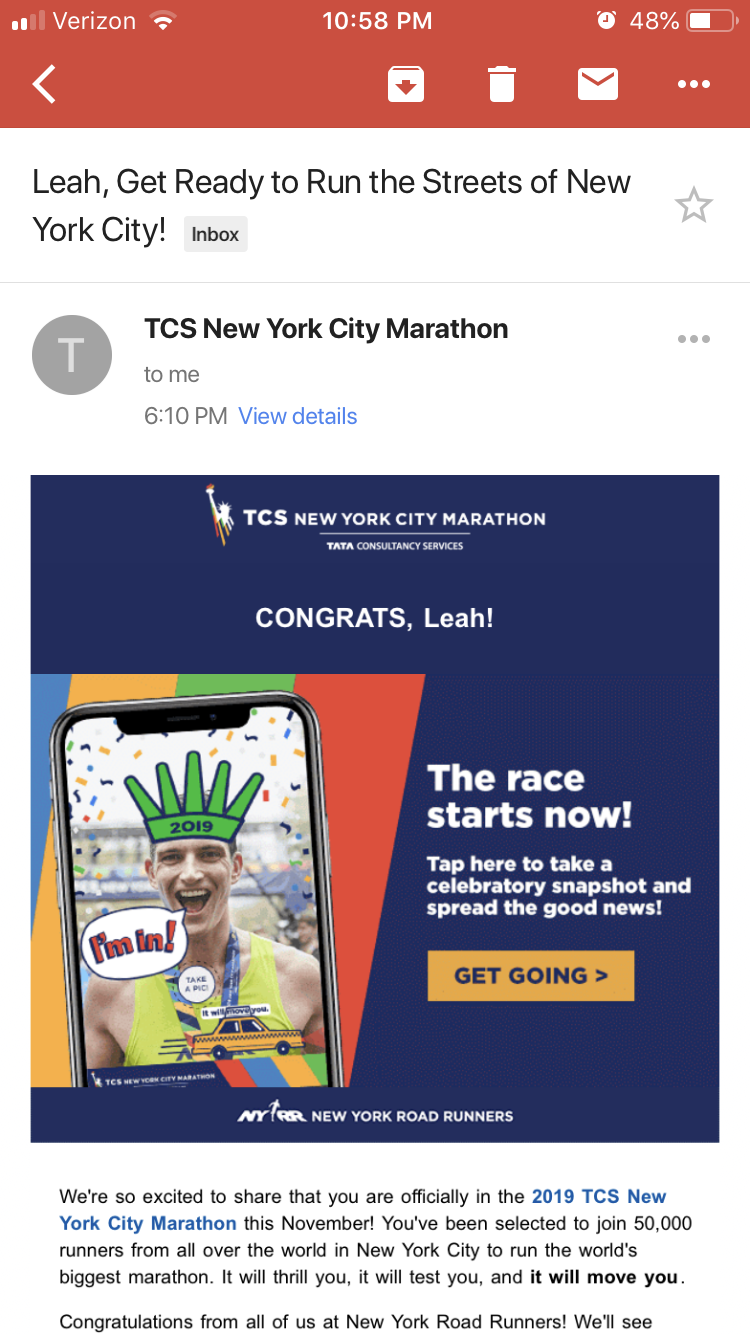Mark this email as unread

tap(597, 85)
